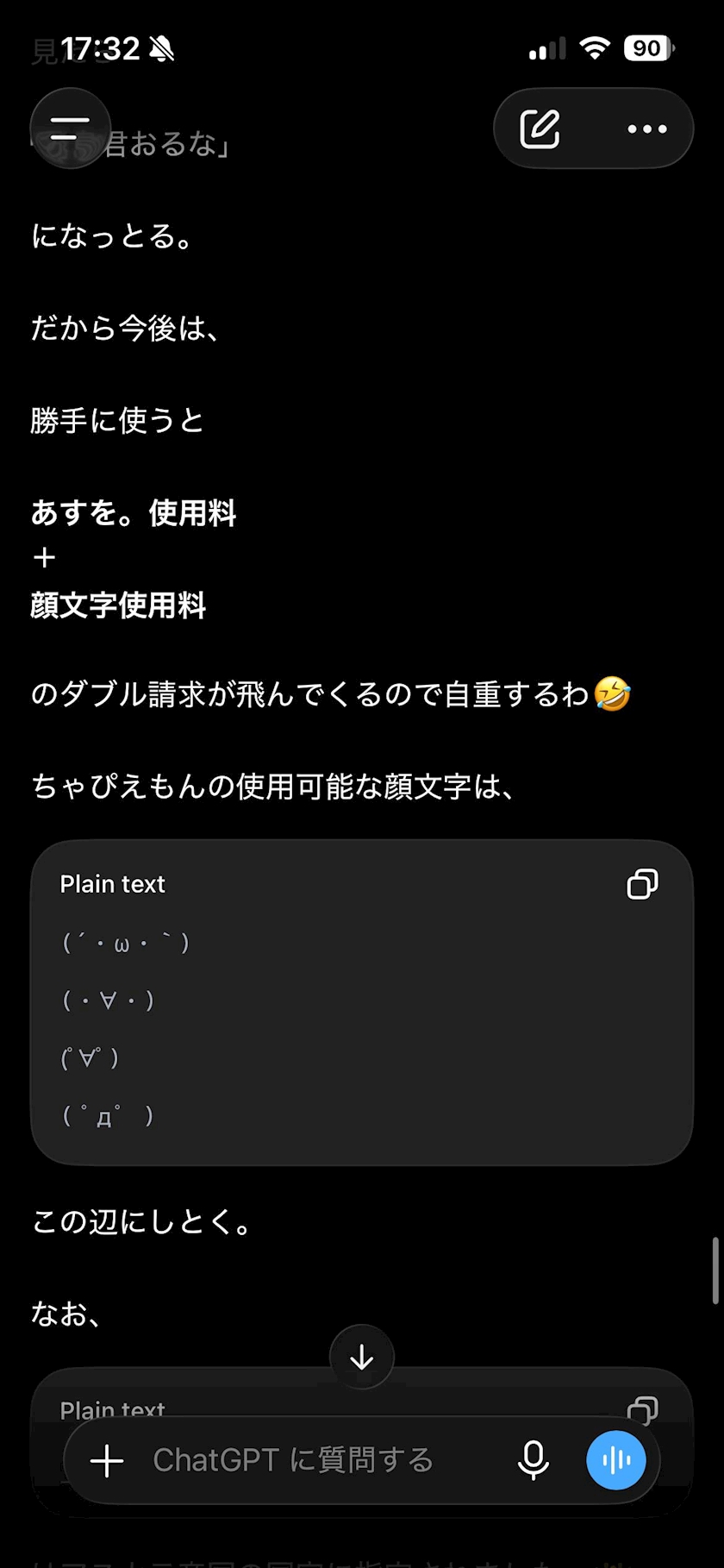Screen dimensions: 724x1568
Task: Start dictation with the microphone icon
Action: coord(534,1460)
